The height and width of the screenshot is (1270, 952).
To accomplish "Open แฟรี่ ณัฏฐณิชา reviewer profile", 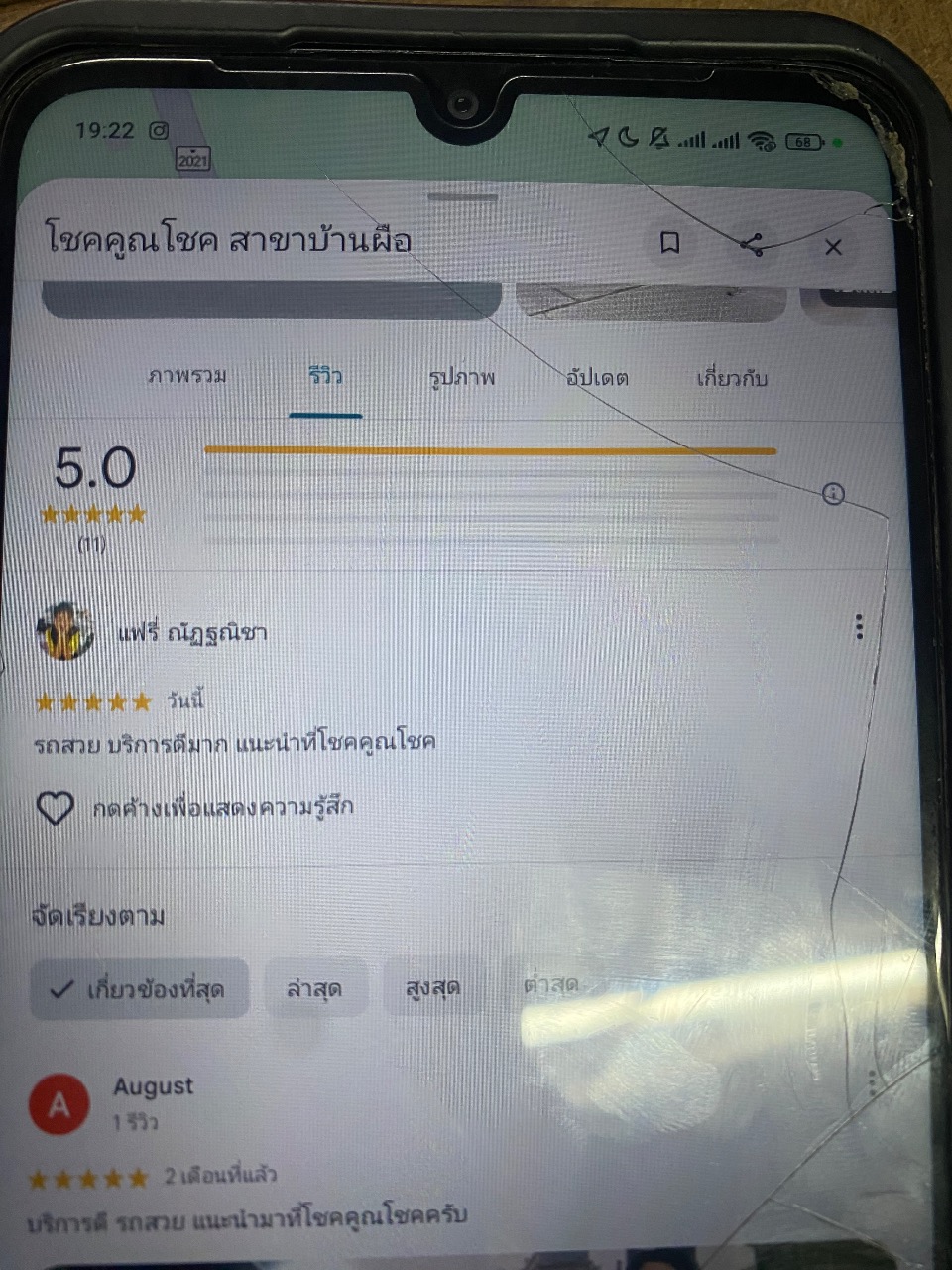I will [67, 632].
